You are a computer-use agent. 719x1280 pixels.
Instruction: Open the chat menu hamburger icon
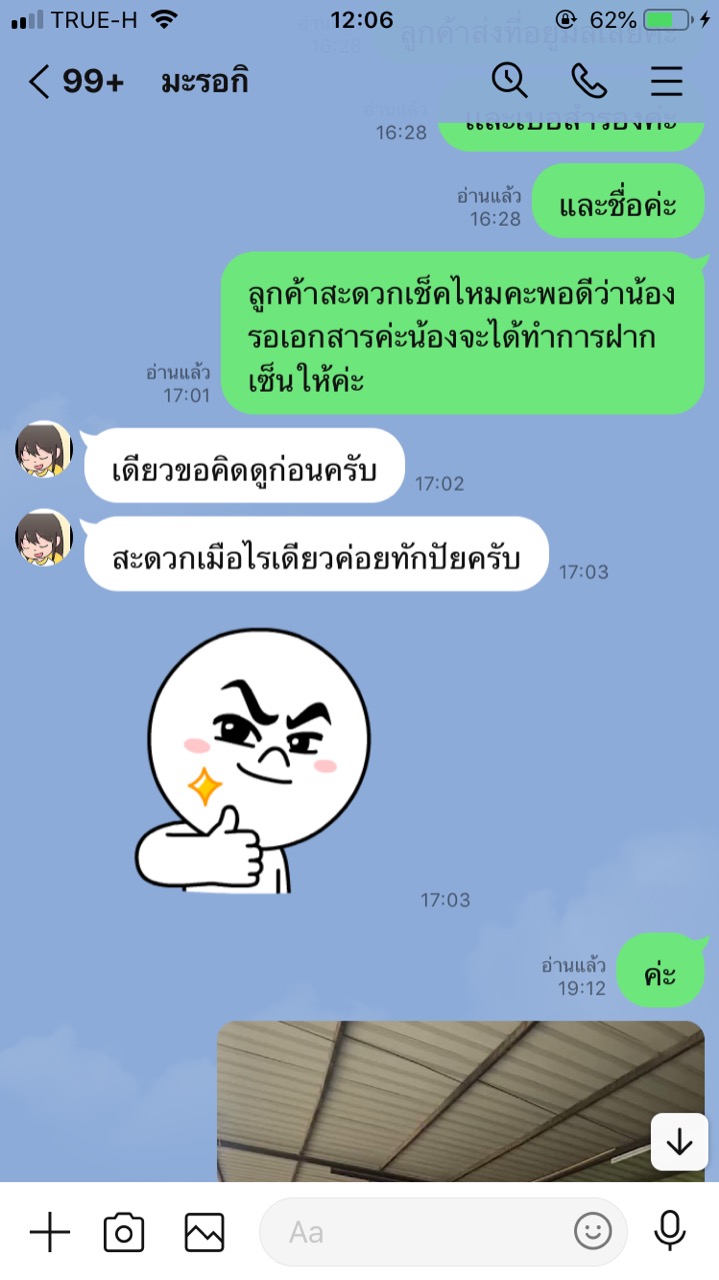[x=666, y=81]
